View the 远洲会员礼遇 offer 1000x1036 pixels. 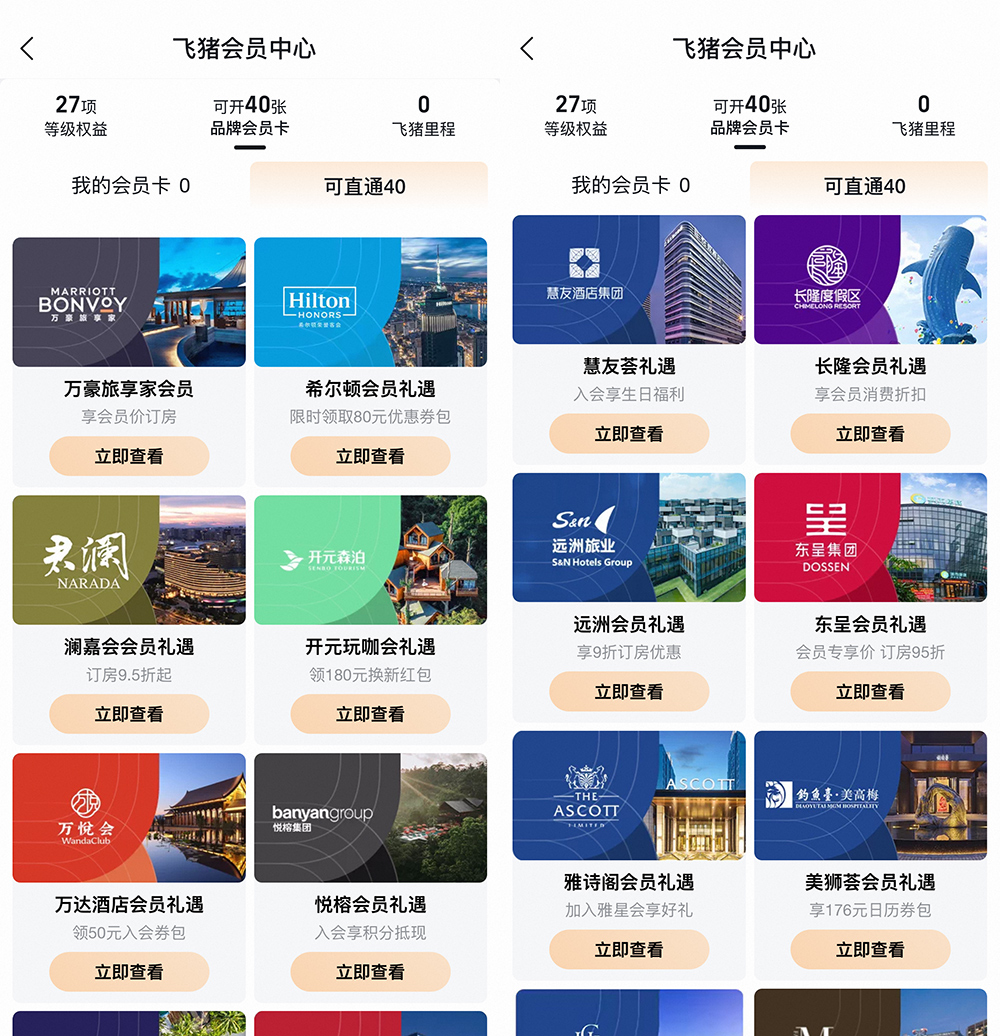point(629,692)
